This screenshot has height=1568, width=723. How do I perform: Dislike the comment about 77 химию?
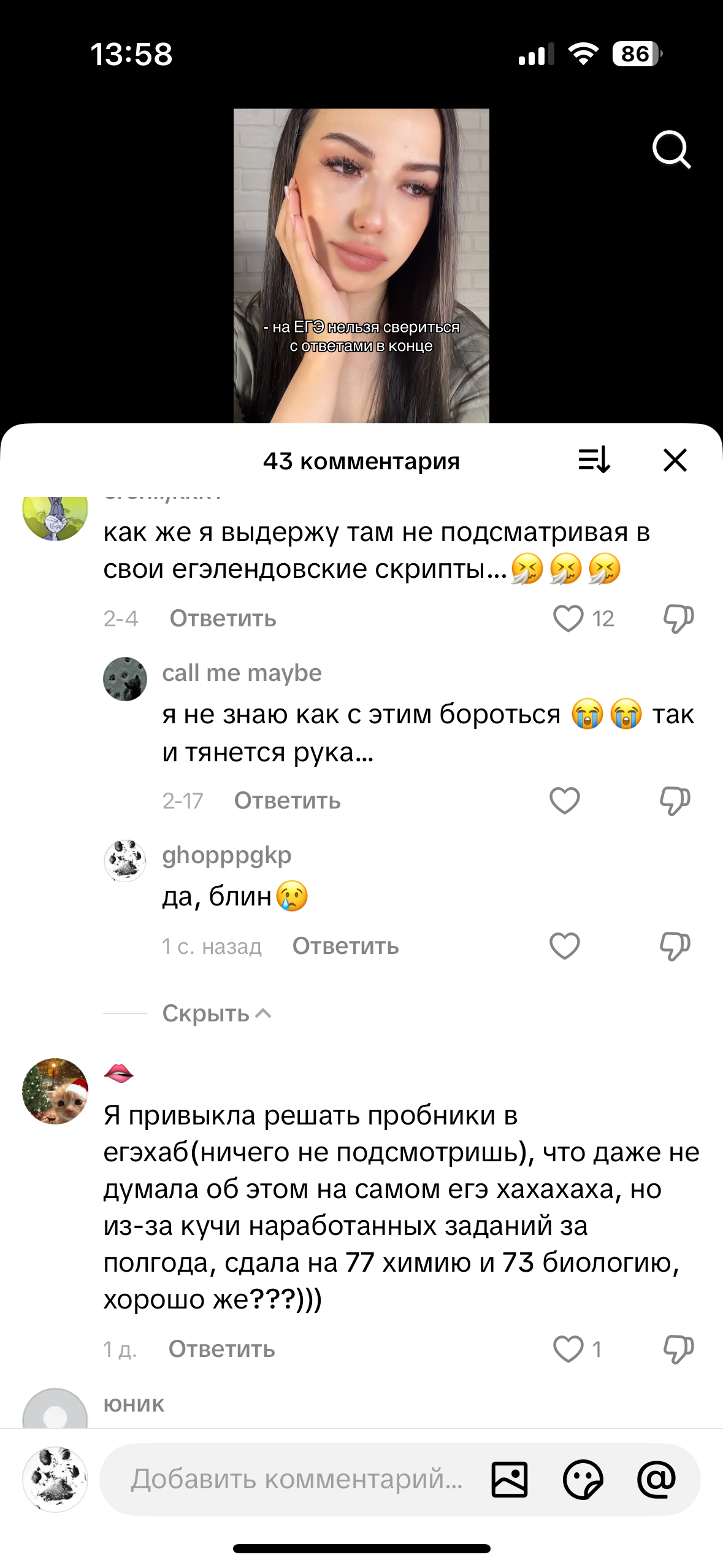(x=678, y=1349)
